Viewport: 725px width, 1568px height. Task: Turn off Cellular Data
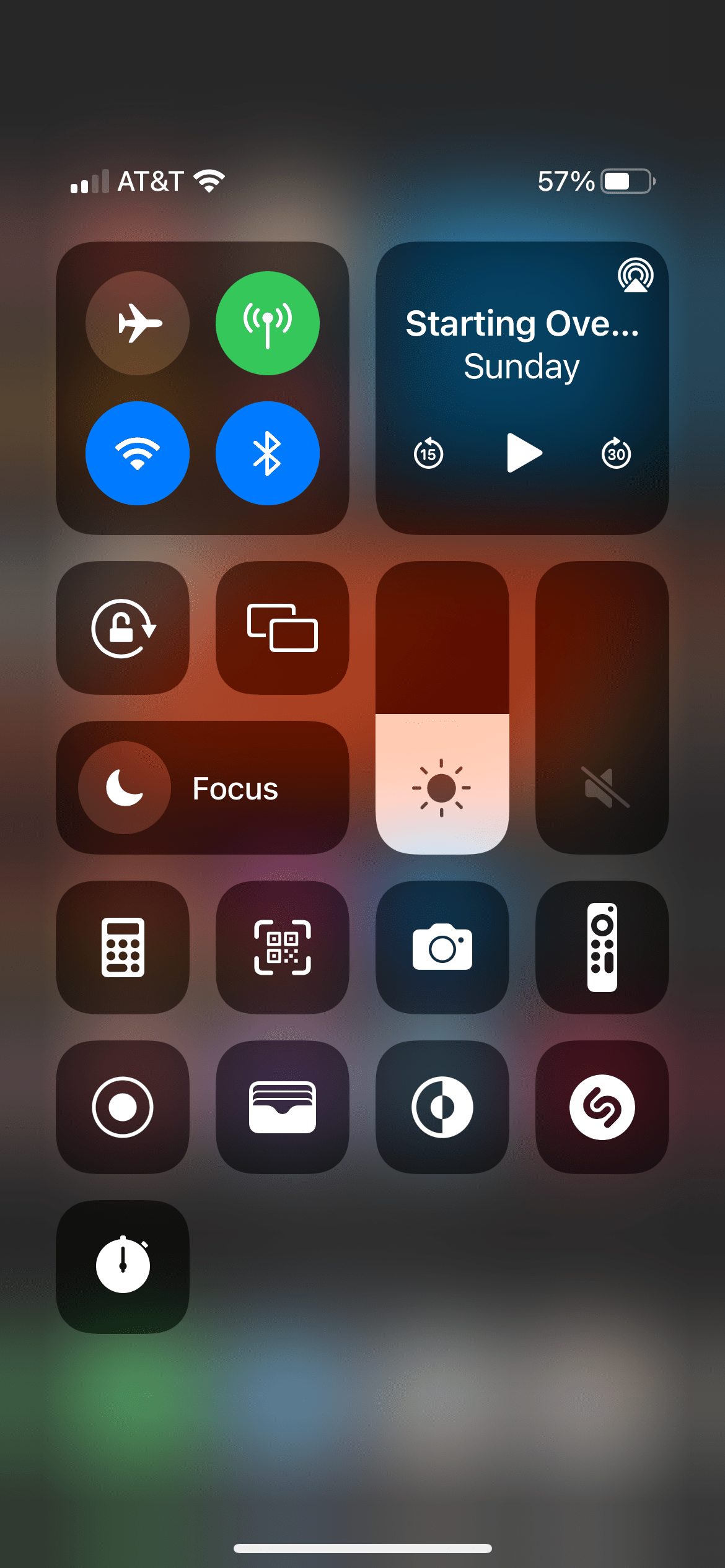(268, 323)
